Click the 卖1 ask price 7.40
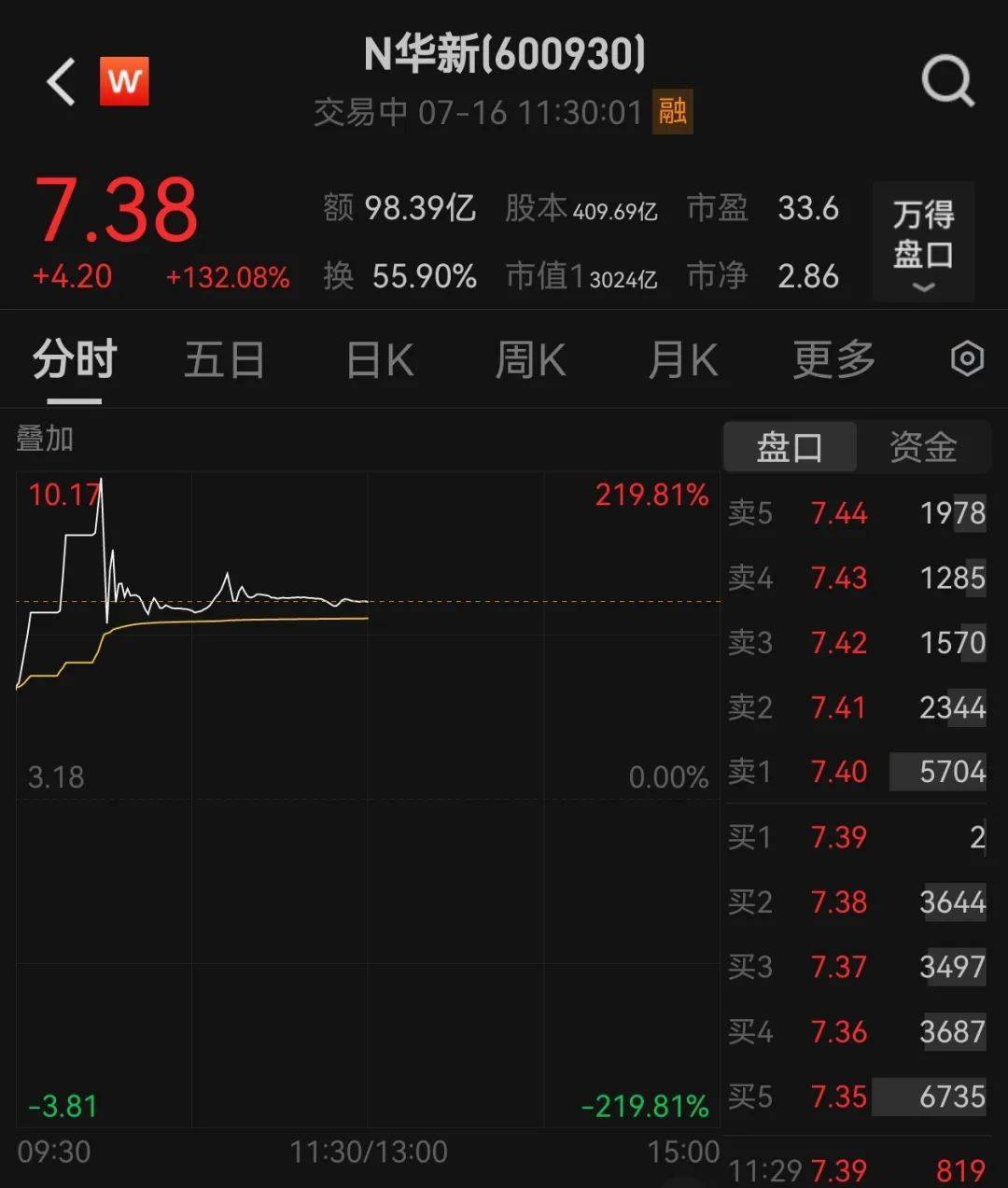 click(x=838, y=773)
